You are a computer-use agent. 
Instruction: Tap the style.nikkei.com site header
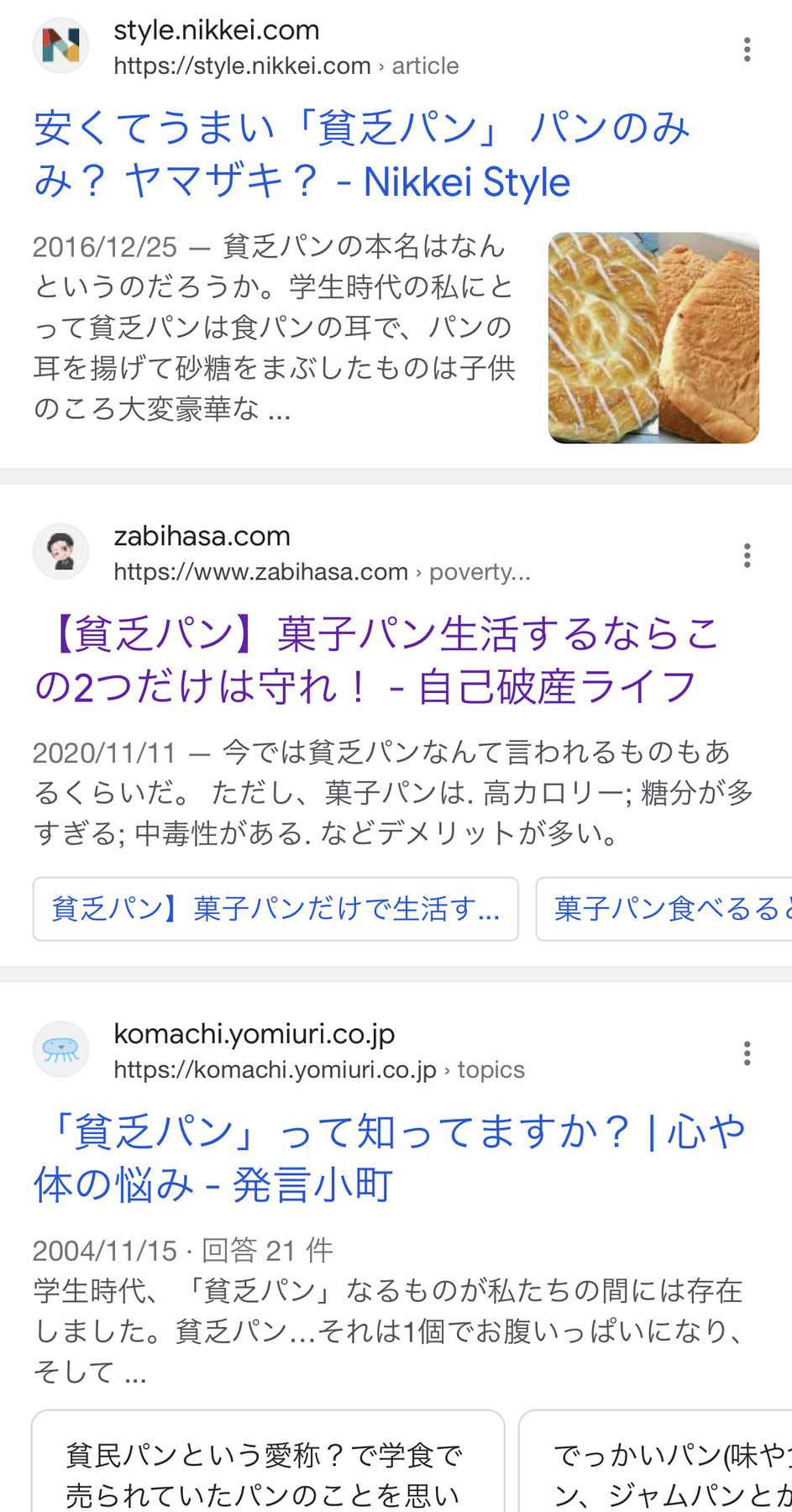click(x=246, y=47)
